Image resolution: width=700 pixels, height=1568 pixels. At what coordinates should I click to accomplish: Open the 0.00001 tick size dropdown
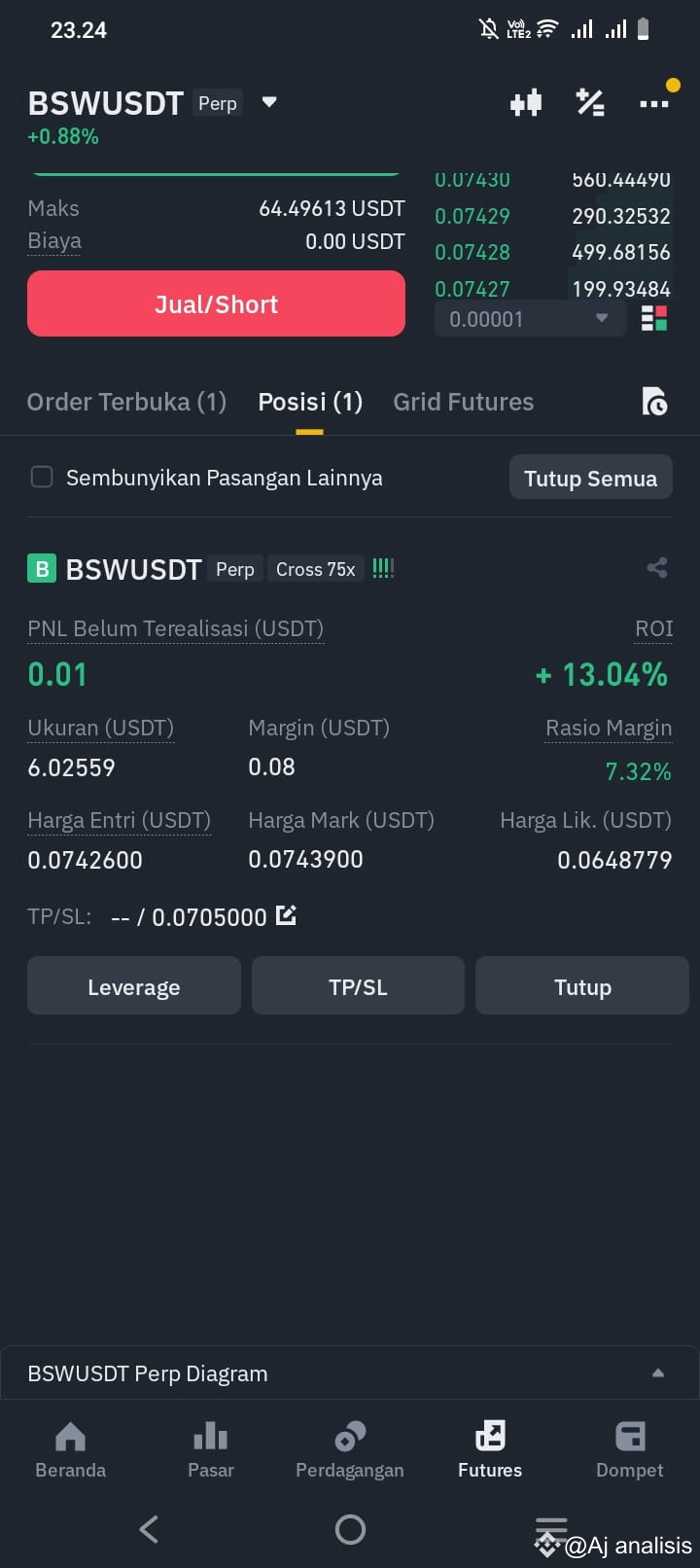click(530, 317)
